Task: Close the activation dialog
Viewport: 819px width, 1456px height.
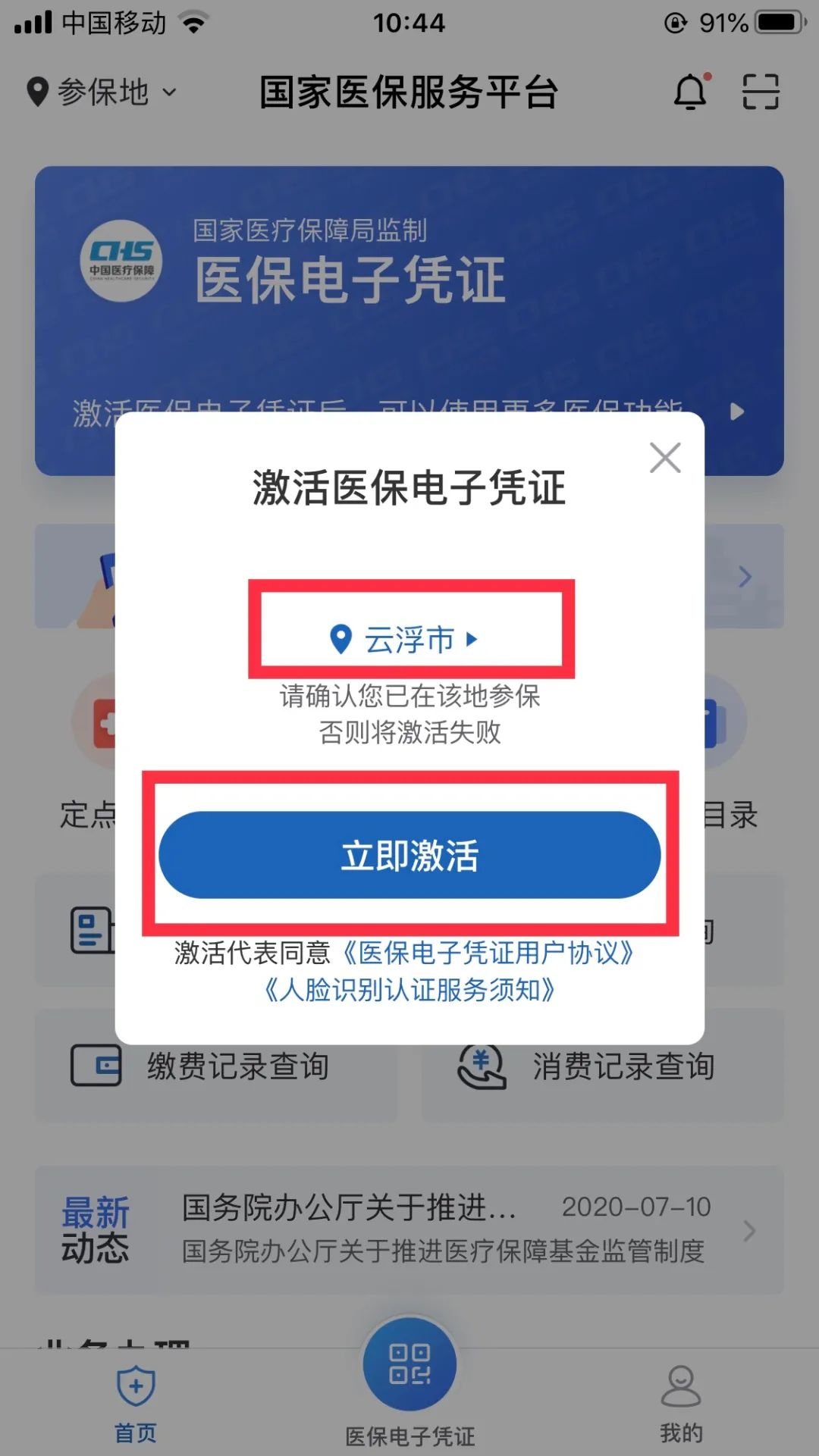Action: coord(665,458)
